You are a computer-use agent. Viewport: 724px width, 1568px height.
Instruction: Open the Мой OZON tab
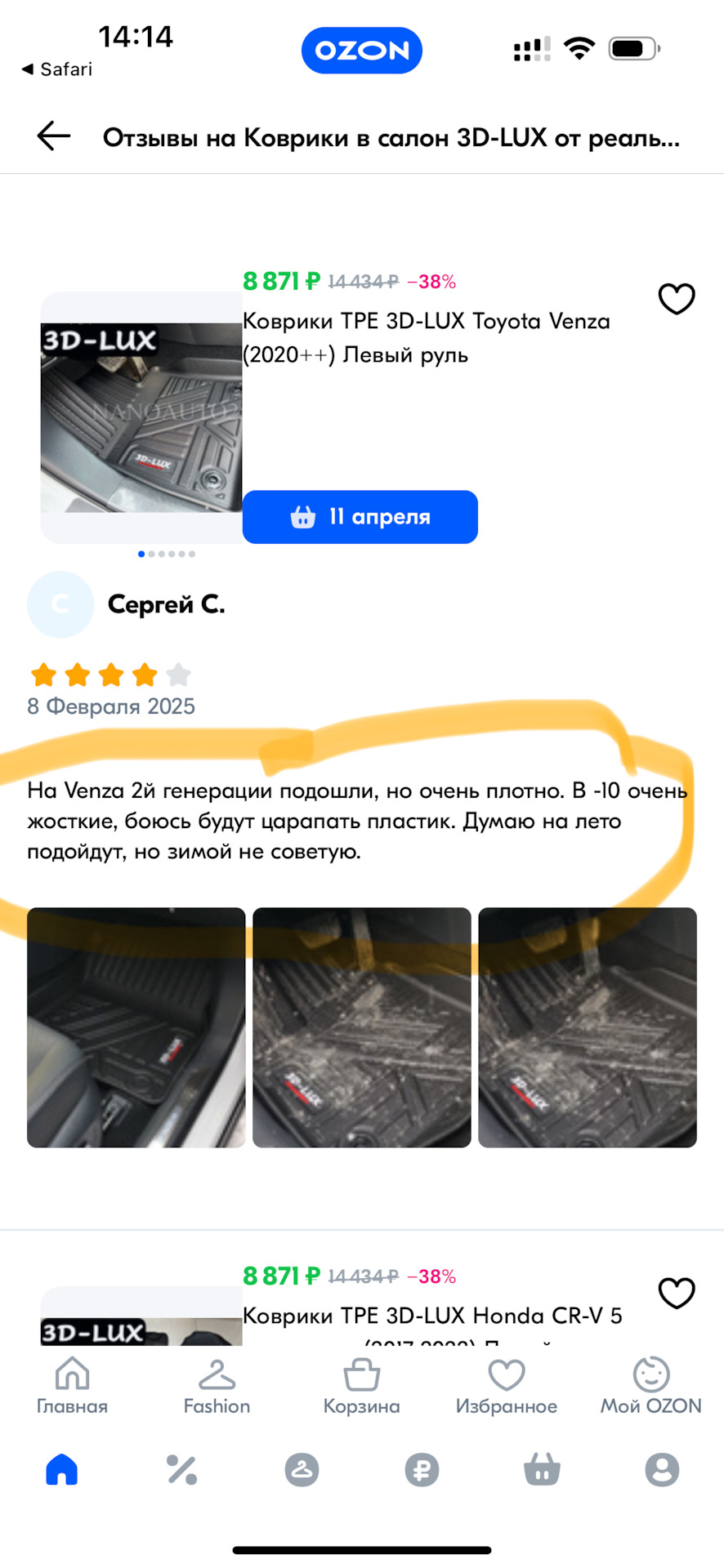(x=650, y=1386)
